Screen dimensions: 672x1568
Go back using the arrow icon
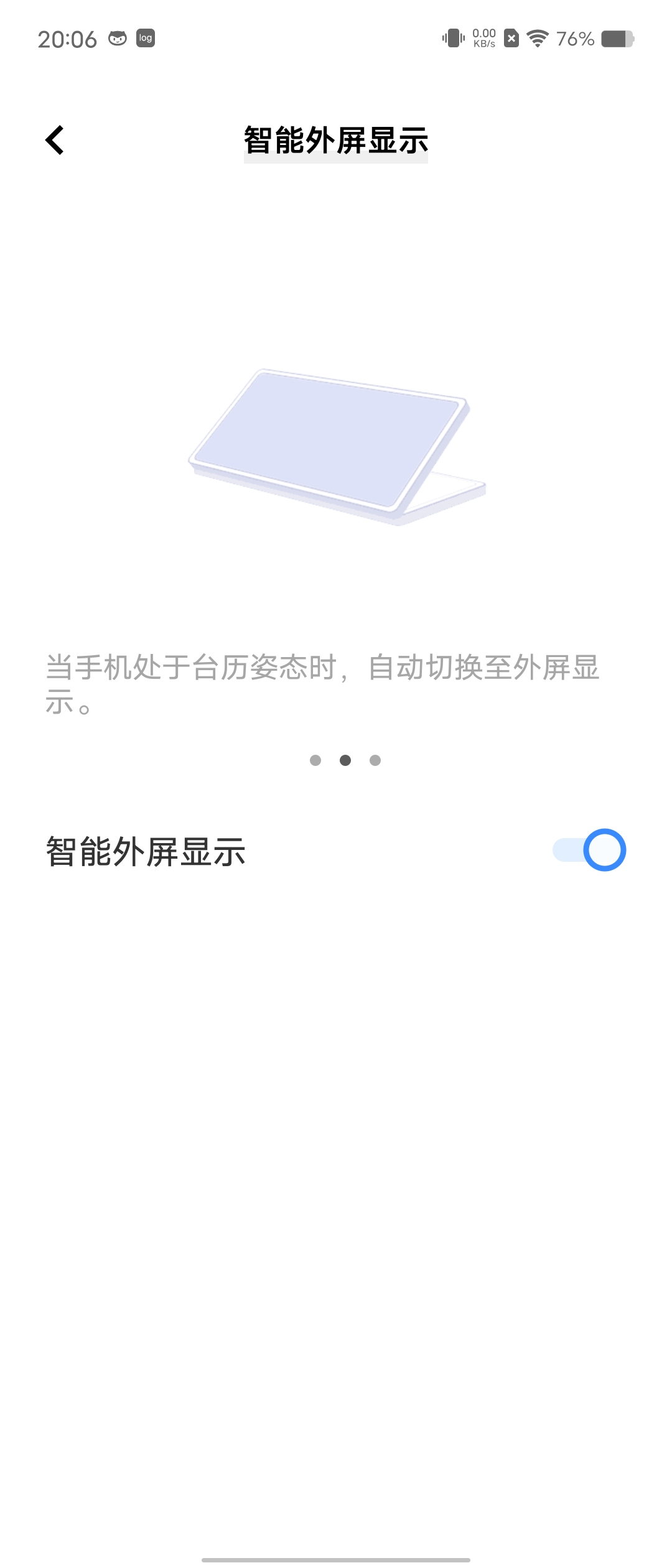click(55, 140)
